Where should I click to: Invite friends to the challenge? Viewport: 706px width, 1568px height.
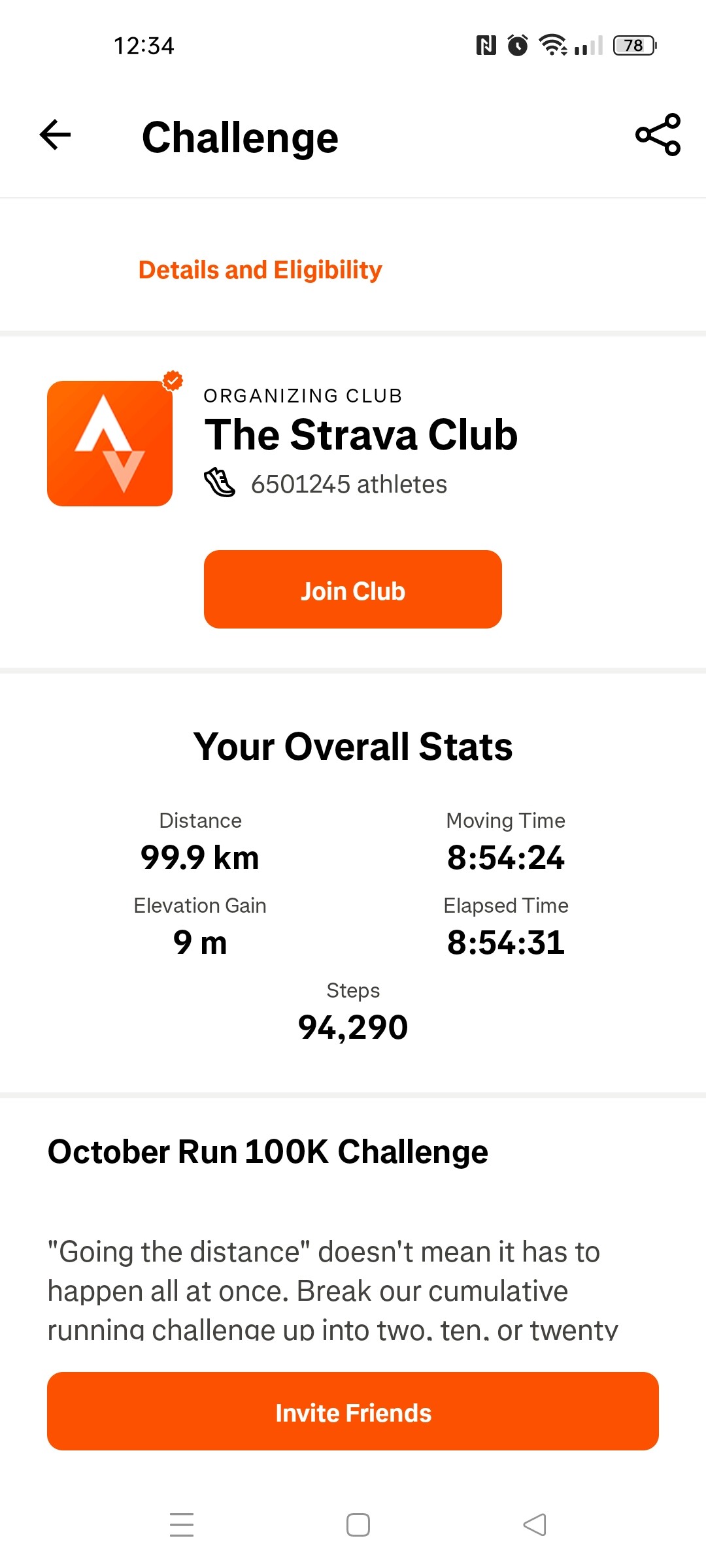(352, 1411)
